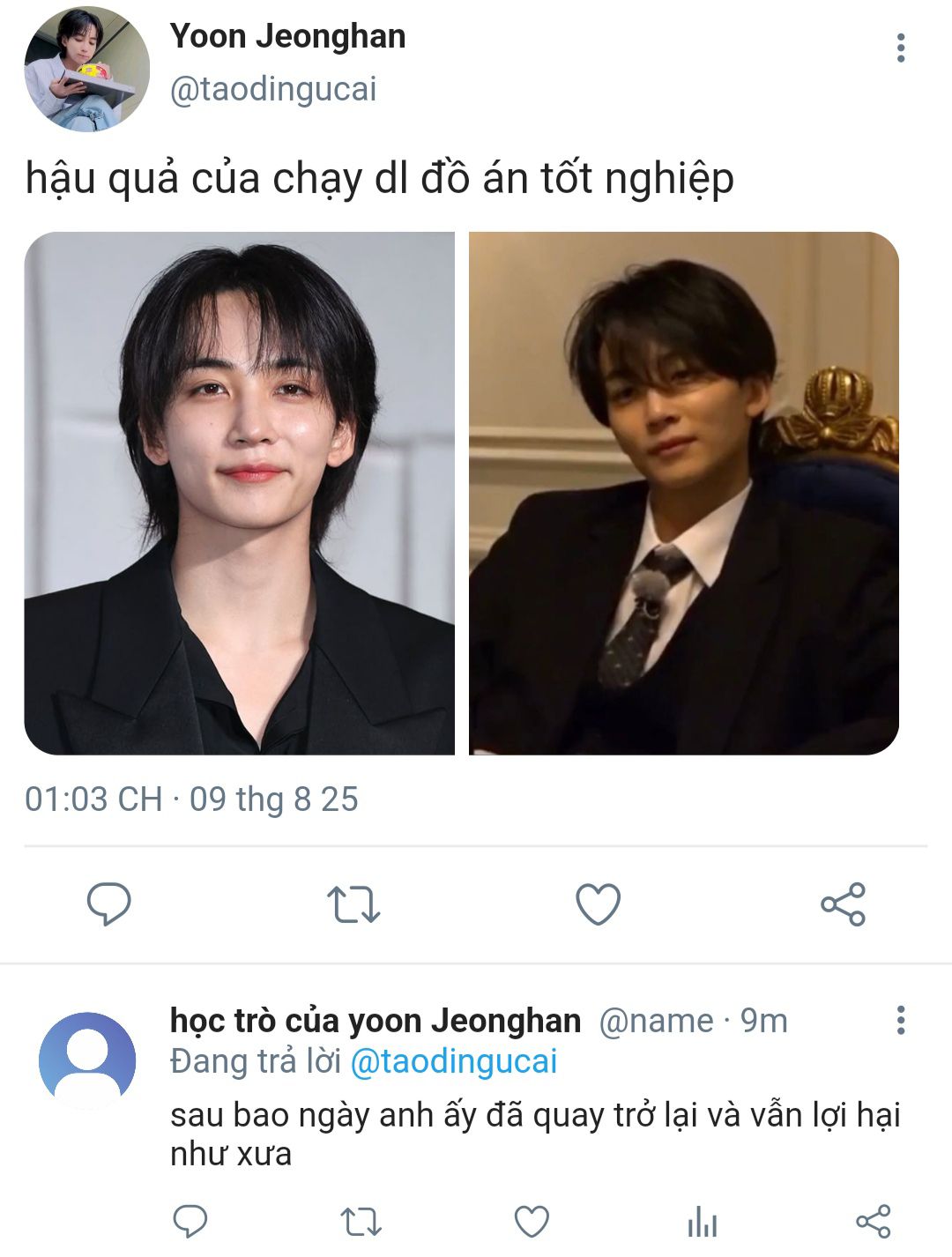
Task: Open học trò của yoon Jeonghan's avatar
Action: click(x=86, y=1060)
